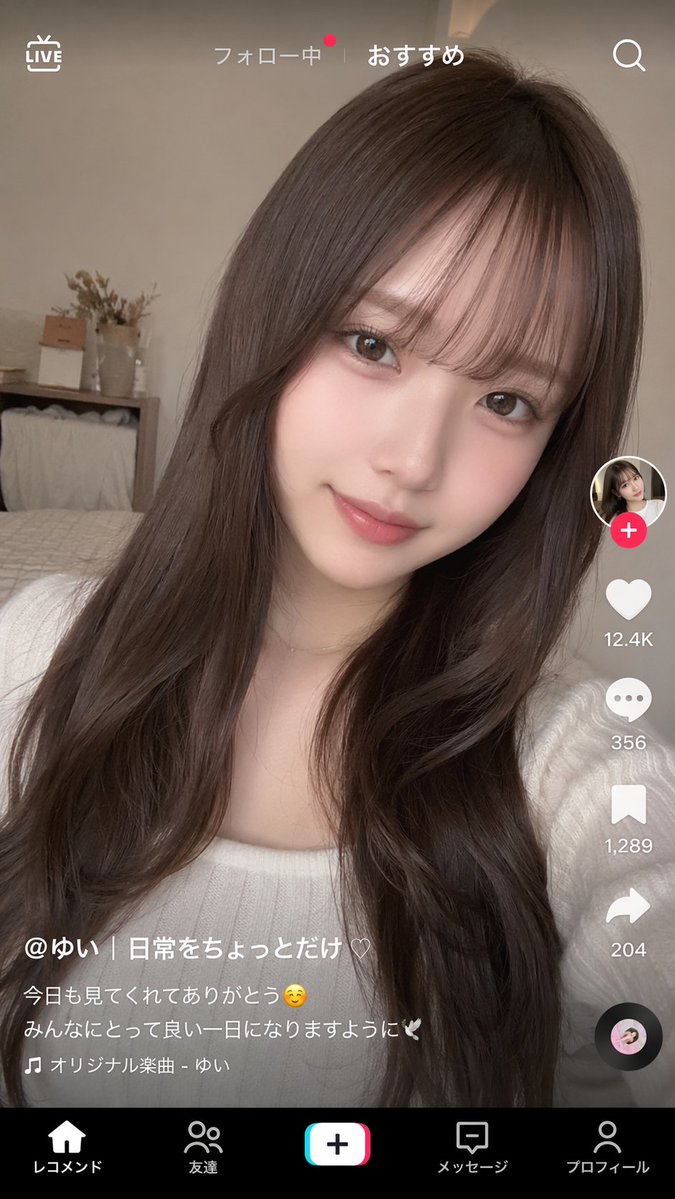
Task: Open the spinning sound disc
Action: [x=628, y=1036]
